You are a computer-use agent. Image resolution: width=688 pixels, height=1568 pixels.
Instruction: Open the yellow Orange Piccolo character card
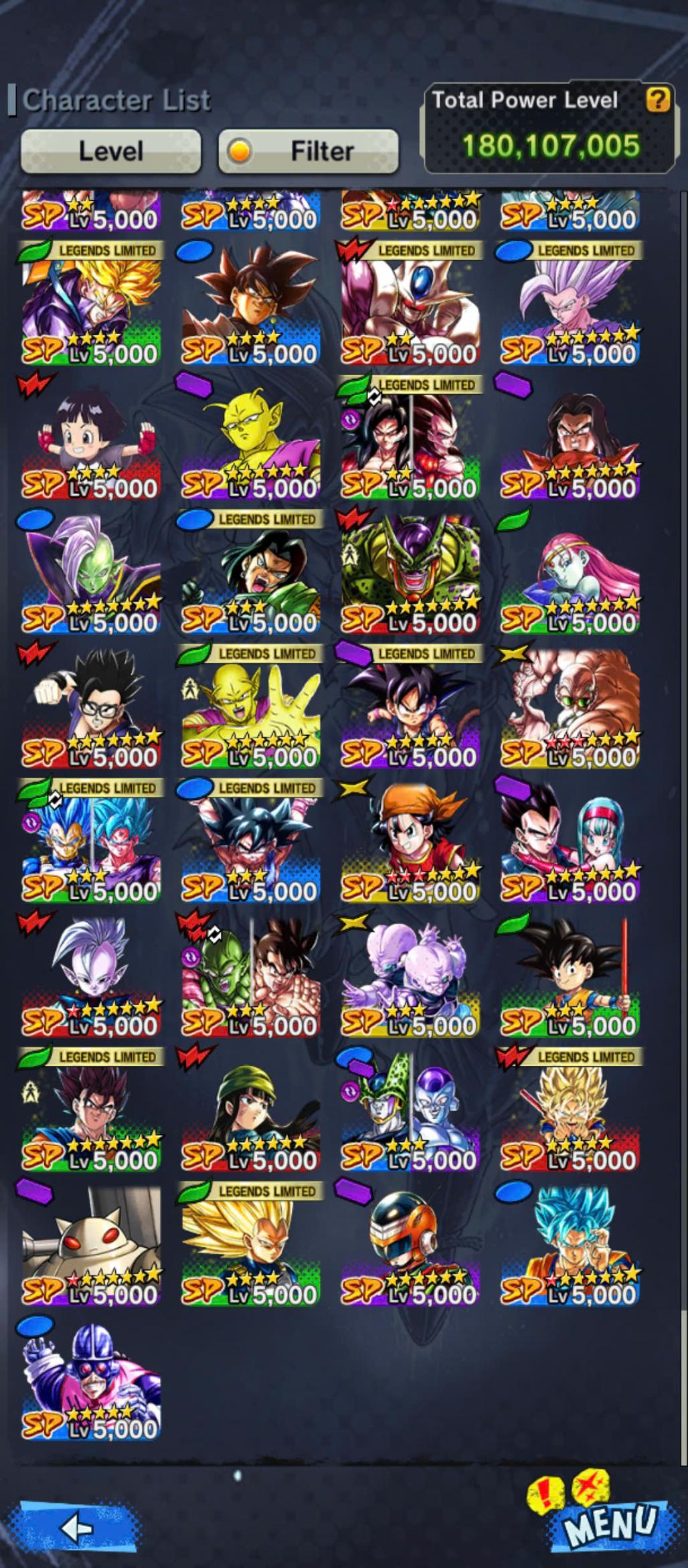[251, 441]
